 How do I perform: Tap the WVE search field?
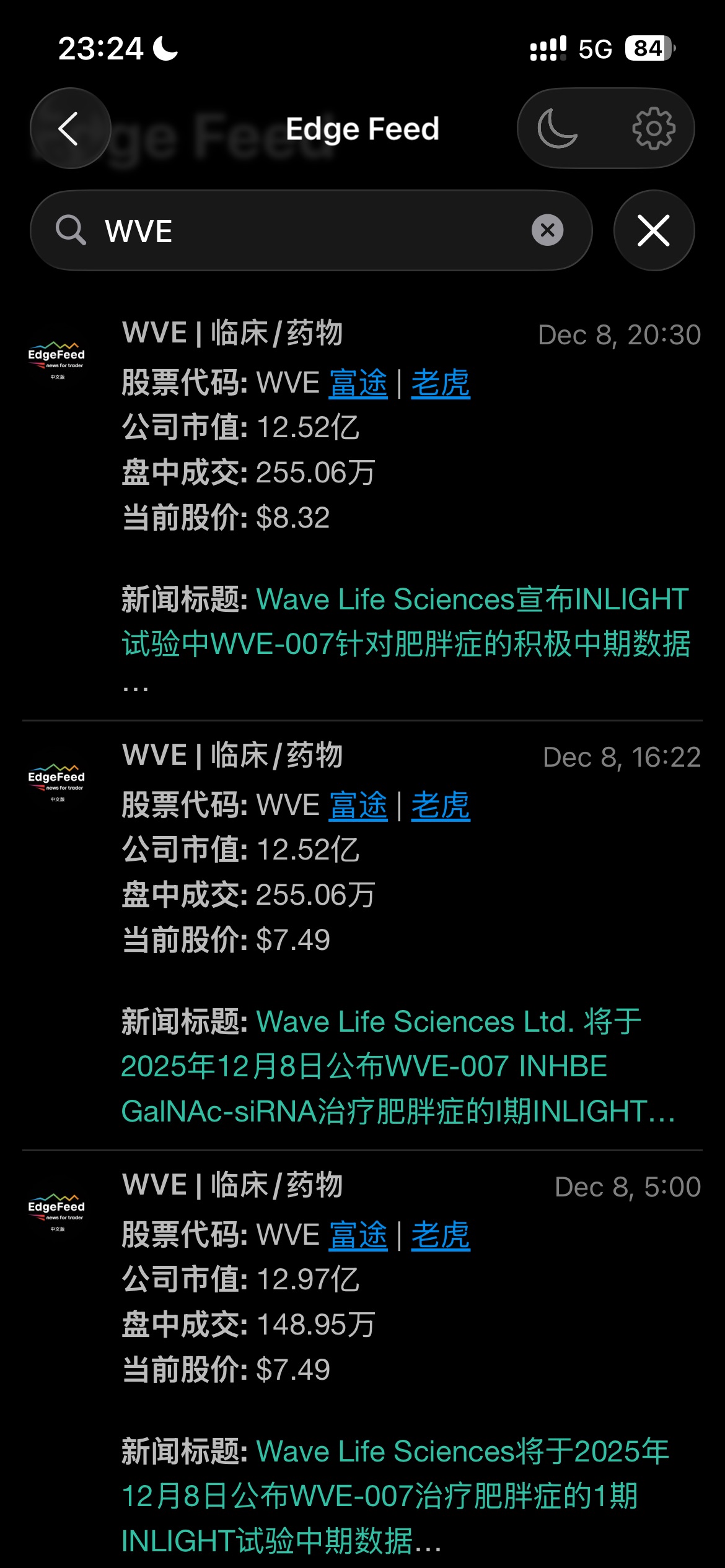point(310,230)
